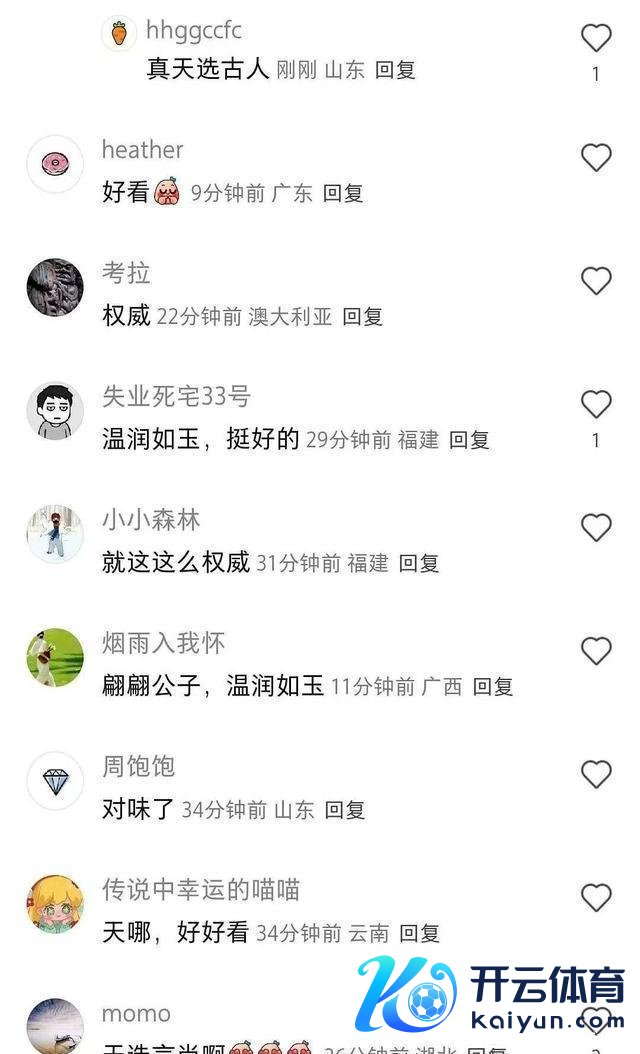Like the comment by hhggccfc
Viewport: 640px width, 1054px height.
click(x=596, y=39)
